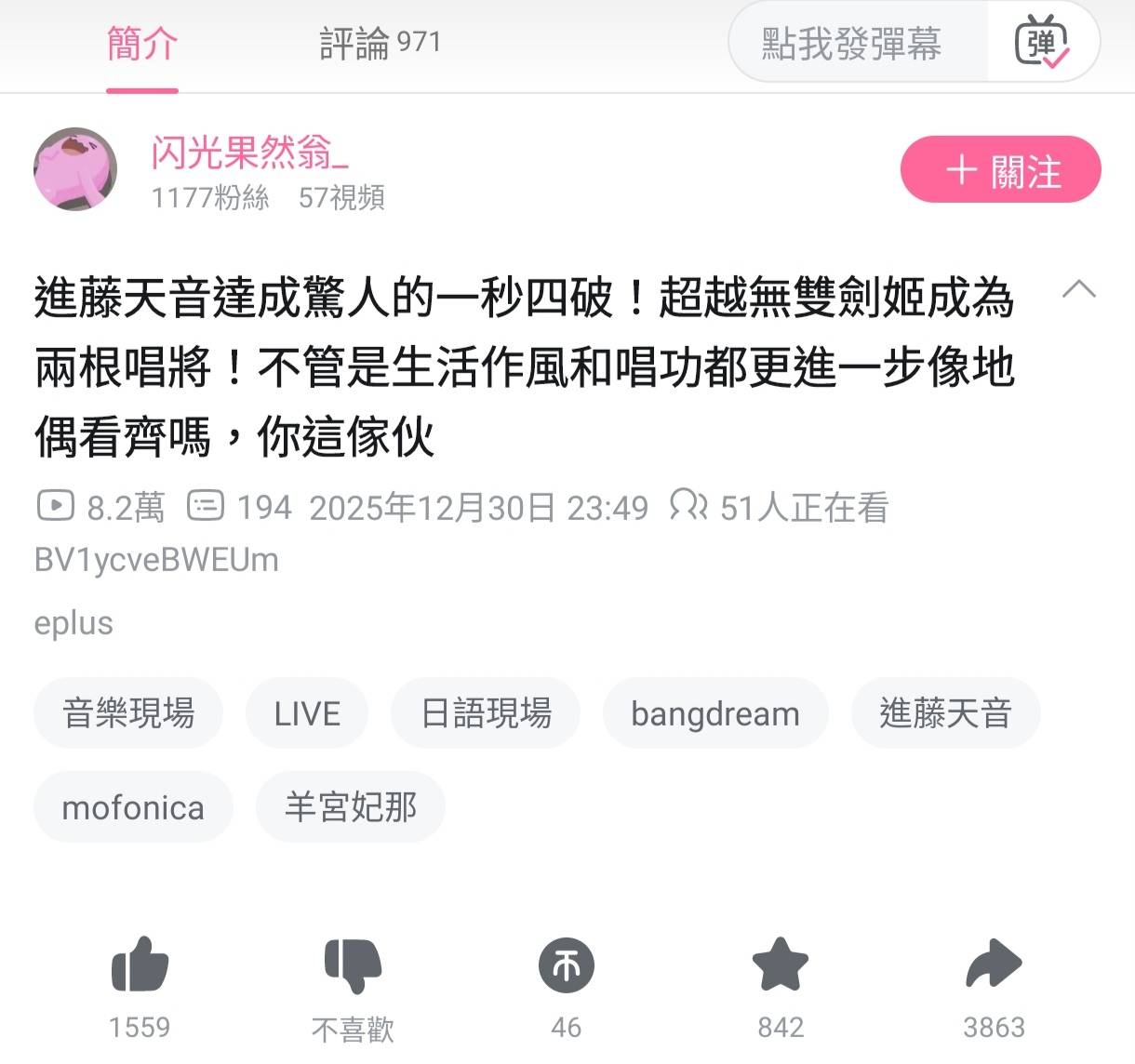Collapse the video description chevron
Screen dimensions: 1135x1064
1078,289
